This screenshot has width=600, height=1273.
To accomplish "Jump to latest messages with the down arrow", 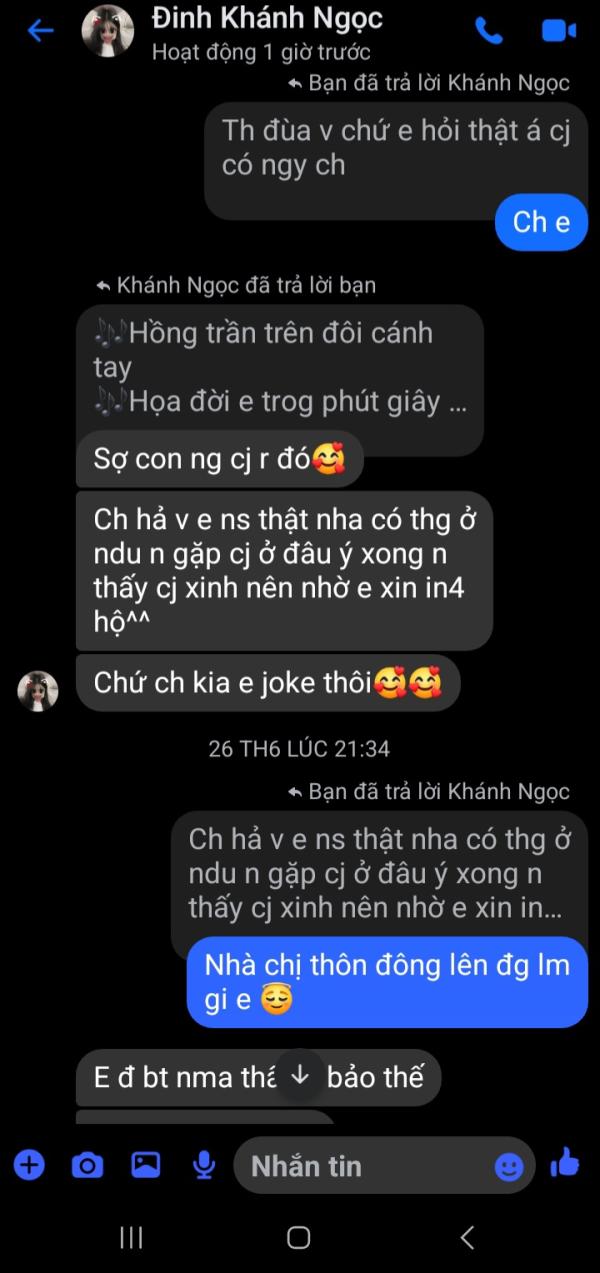I will tap(300, 1076).
